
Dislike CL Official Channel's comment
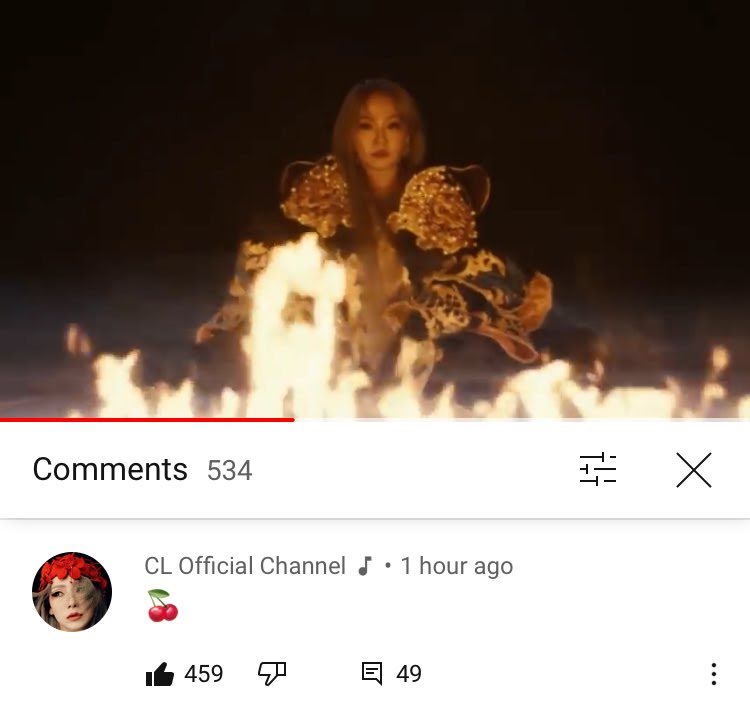(272, 674)
